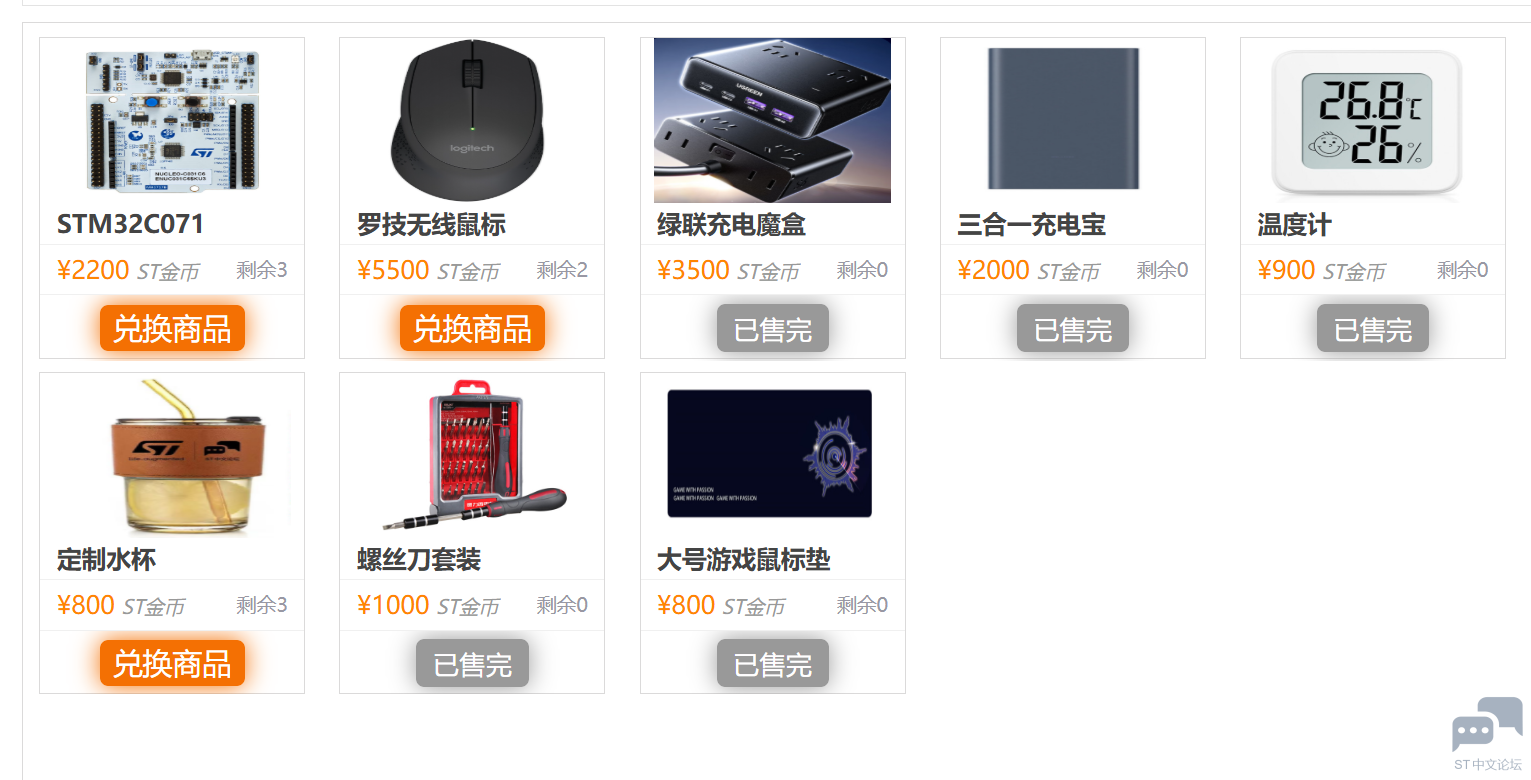Open the STM32C071 product image
Viewport: 1531px width, 780px height.
pos(172,120)
